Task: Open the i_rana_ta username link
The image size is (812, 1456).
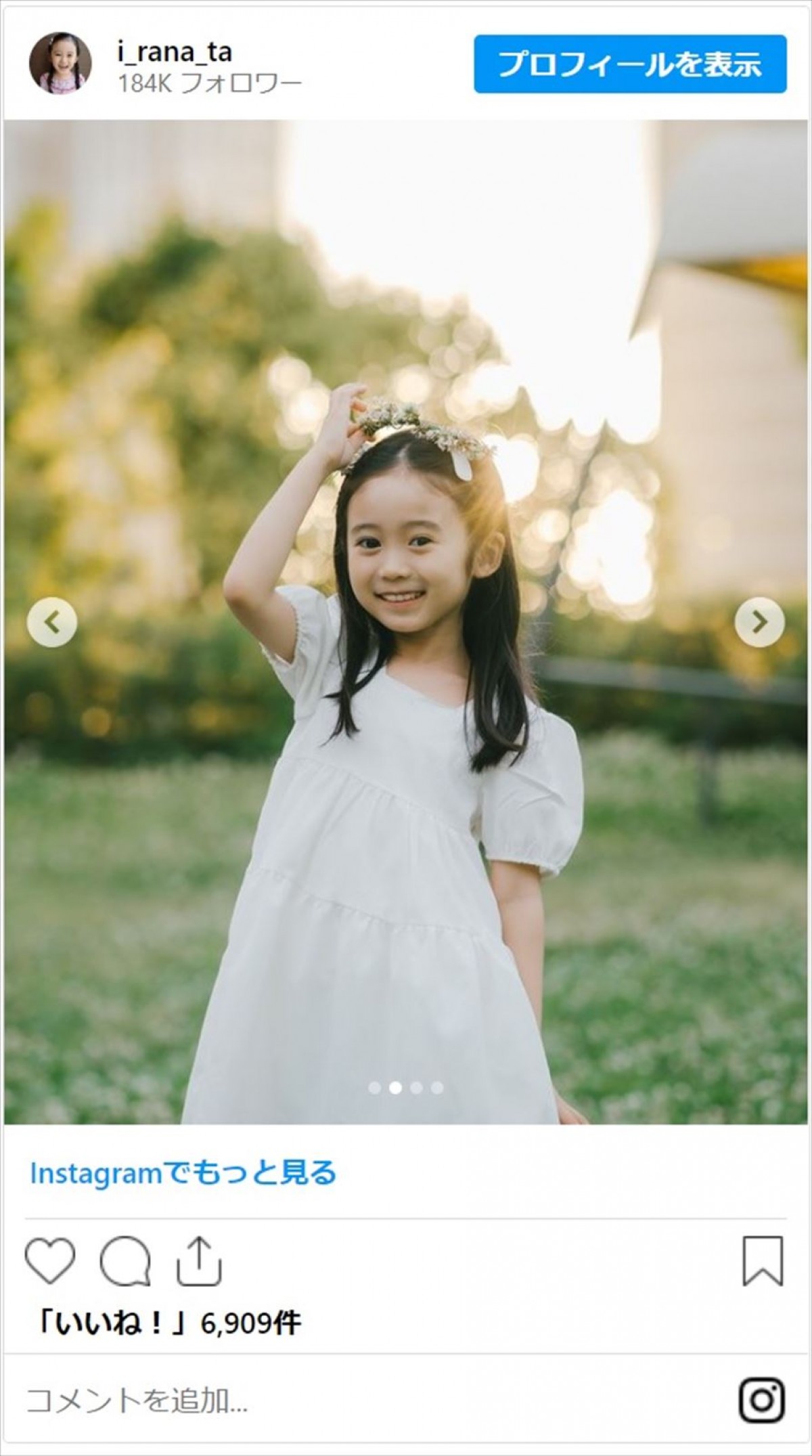Action: click(x=175, y=51)
